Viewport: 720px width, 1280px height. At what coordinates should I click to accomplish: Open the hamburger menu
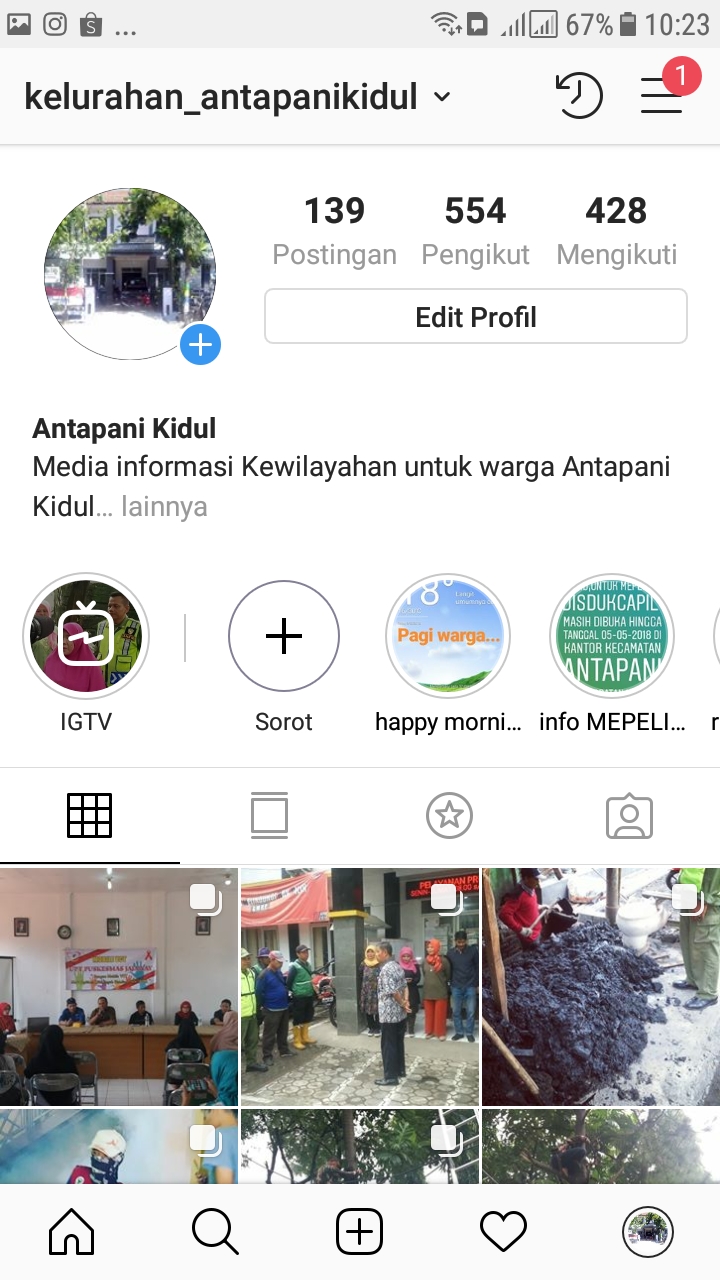click(661, 96)
